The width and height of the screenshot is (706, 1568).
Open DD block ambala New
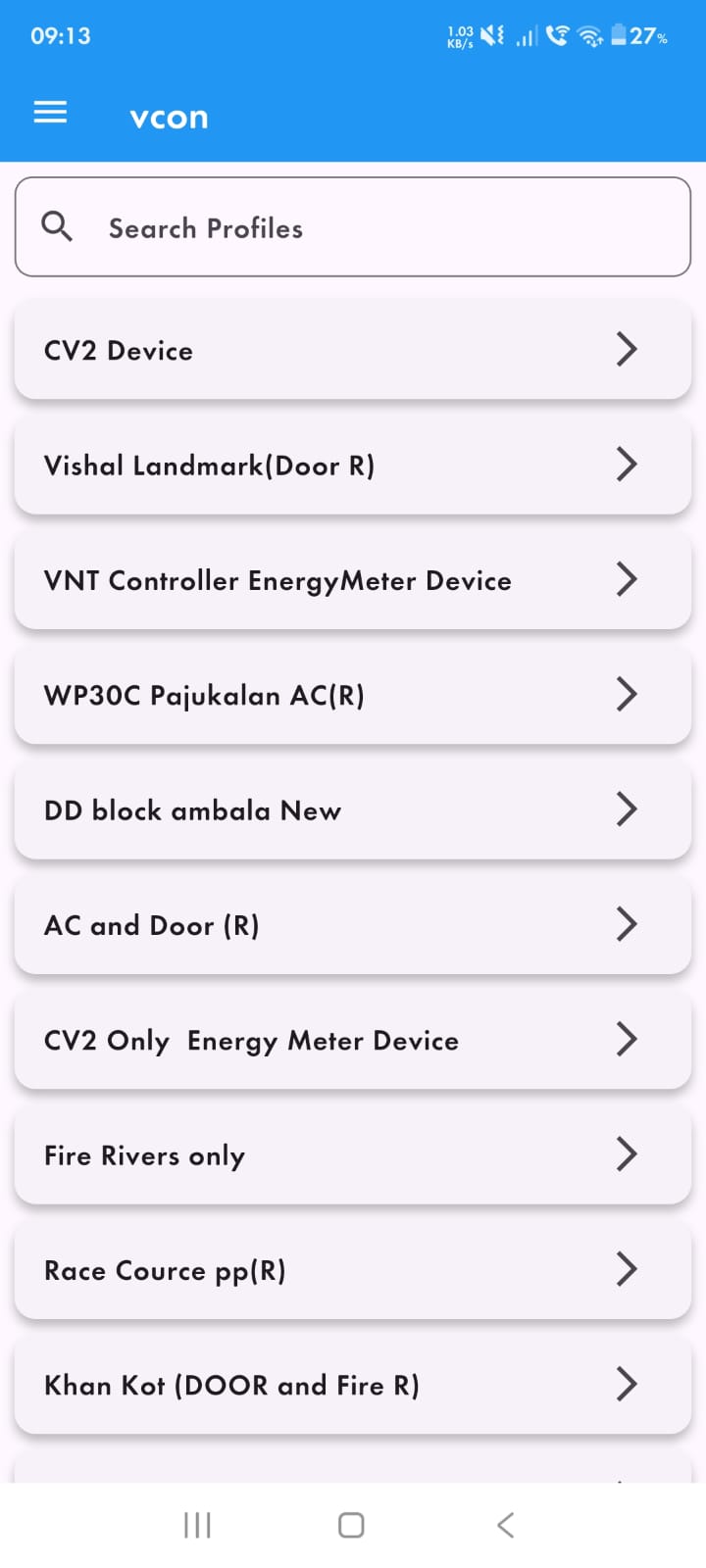(x=353, y=809)
